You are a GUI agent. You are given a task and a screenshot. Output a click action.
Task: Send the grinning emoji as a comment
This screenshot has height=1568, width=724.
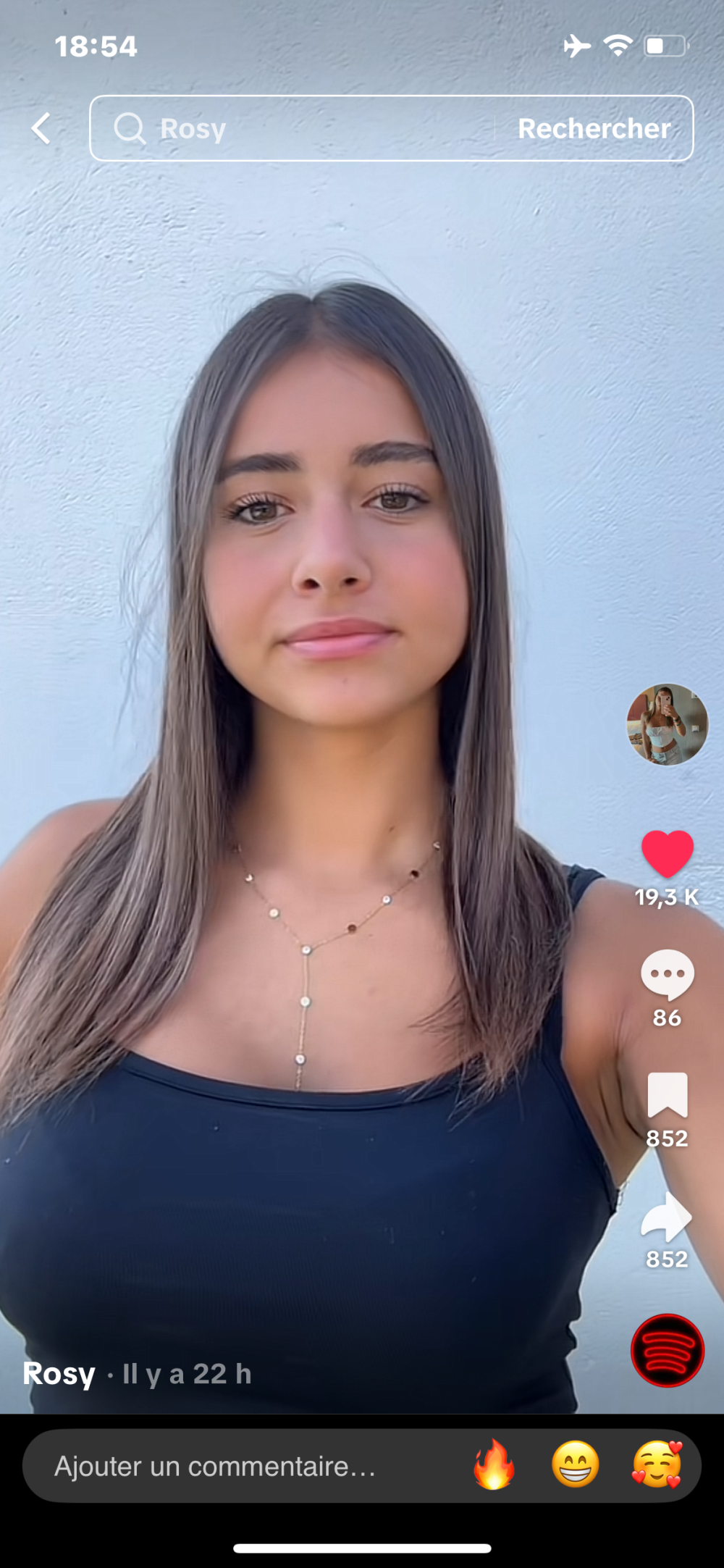pos(576,1464)
